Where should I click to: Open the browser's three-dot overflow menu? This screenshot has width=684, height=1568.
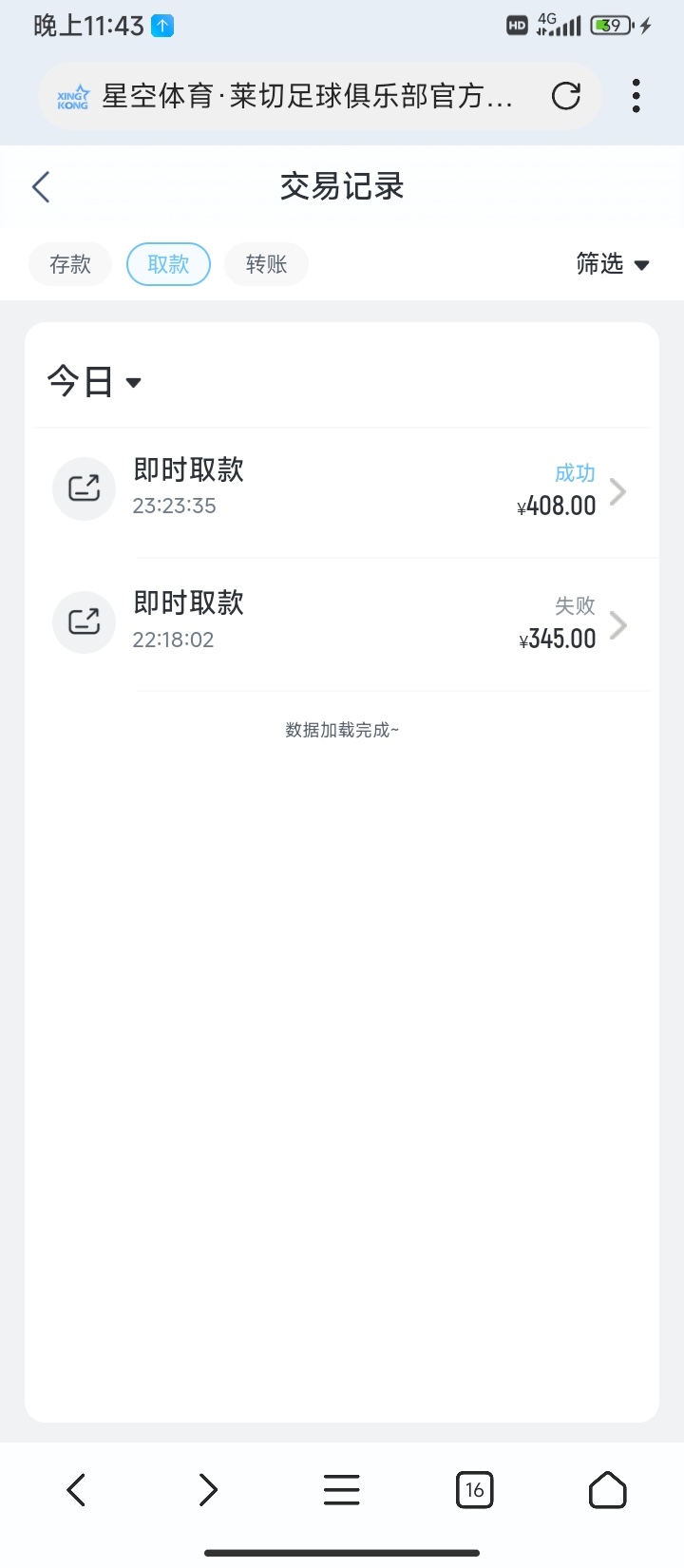pyautogui.click(x=636, y=96)
